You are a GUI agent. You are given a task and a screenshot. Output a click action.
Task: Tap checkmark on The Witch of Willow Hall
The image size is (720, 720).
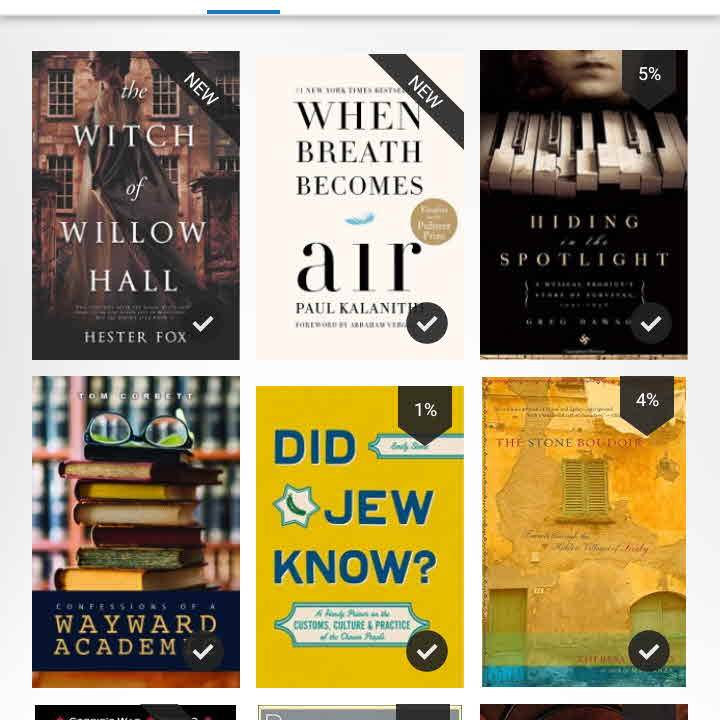pos(203,324)
